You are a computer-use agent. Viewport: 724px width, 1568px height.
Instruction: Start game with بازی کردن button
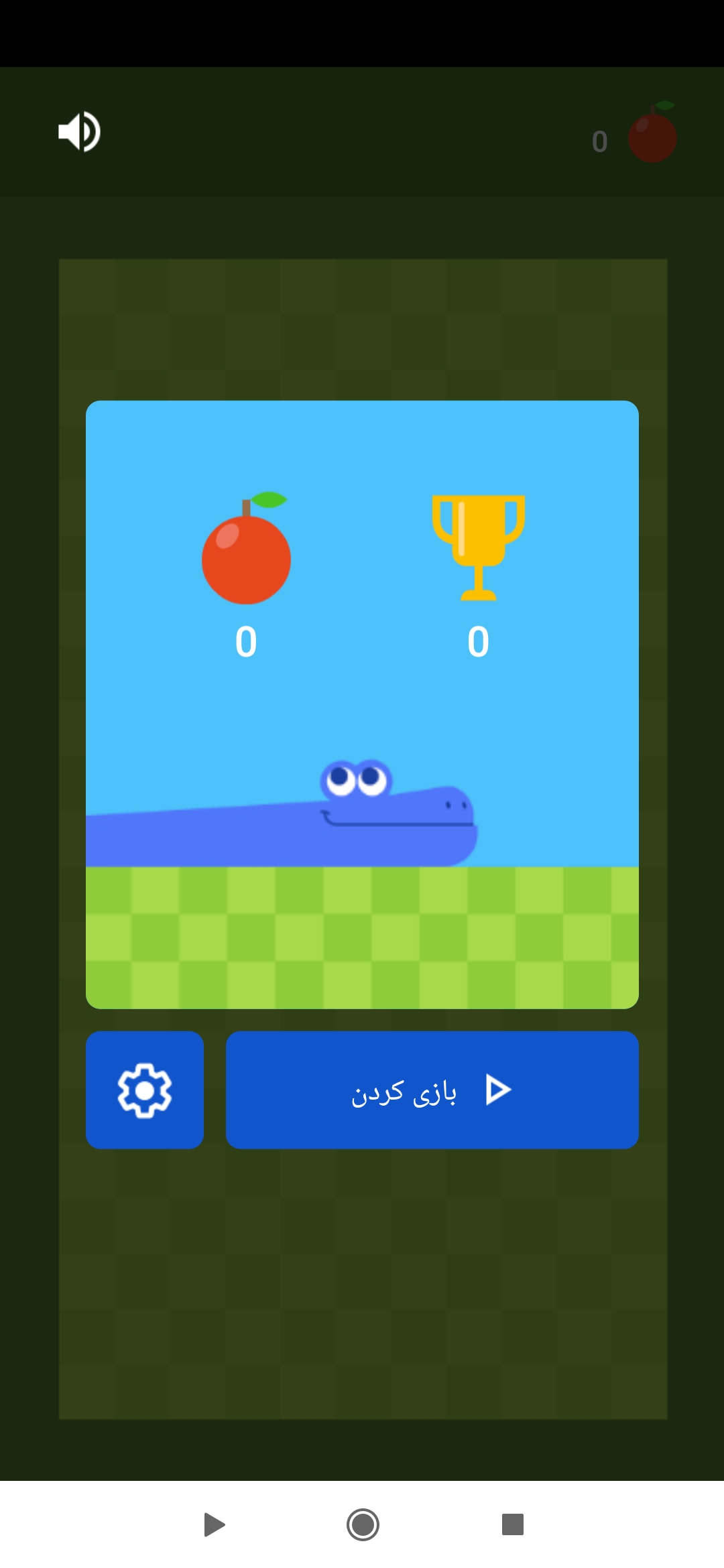[432, 1090]
